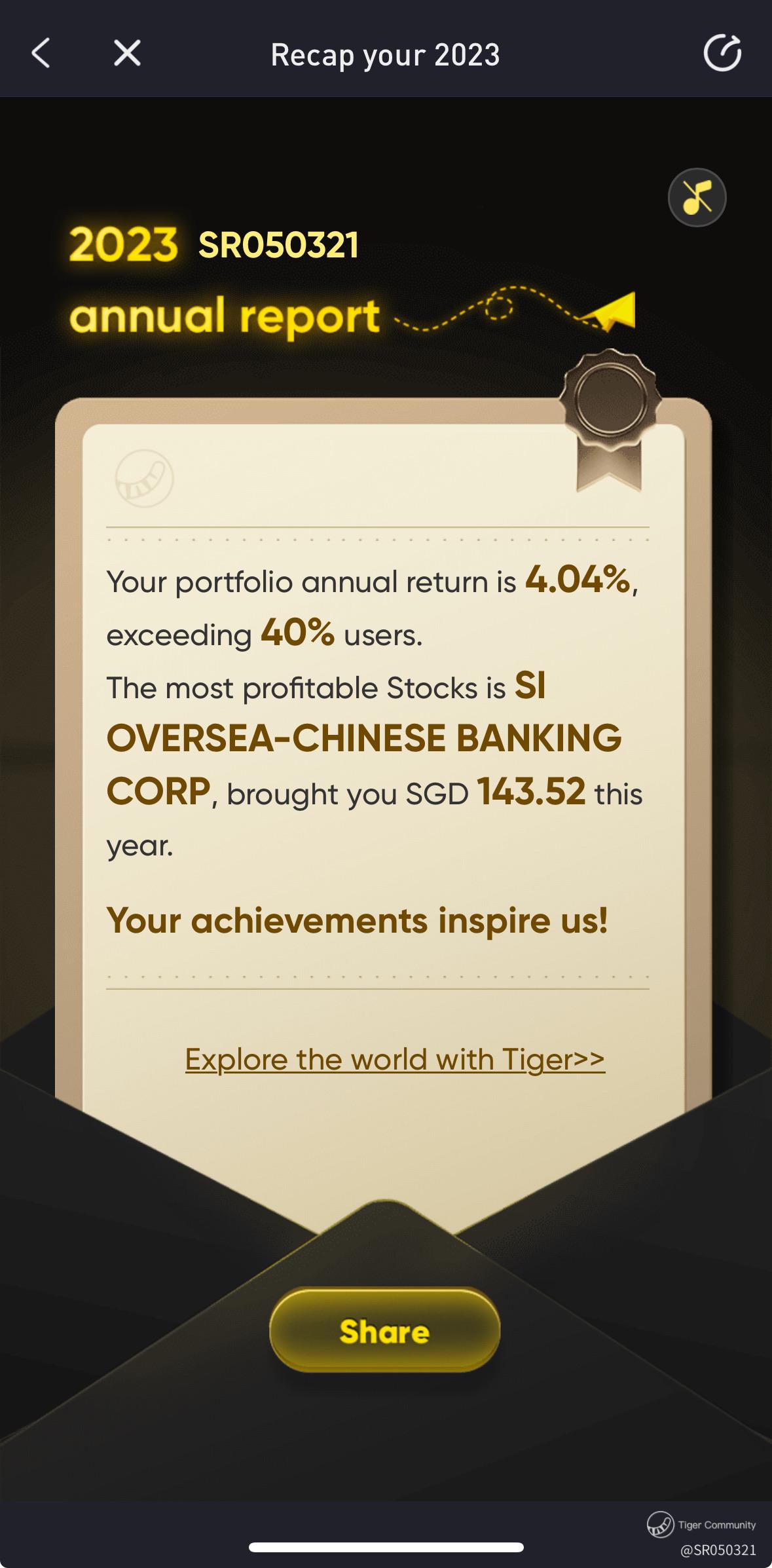Viewport: 772px width, 1568px height.
Task: Tap the refresh icon in the header
Action: pyautogui.click(x=722, y=53)
